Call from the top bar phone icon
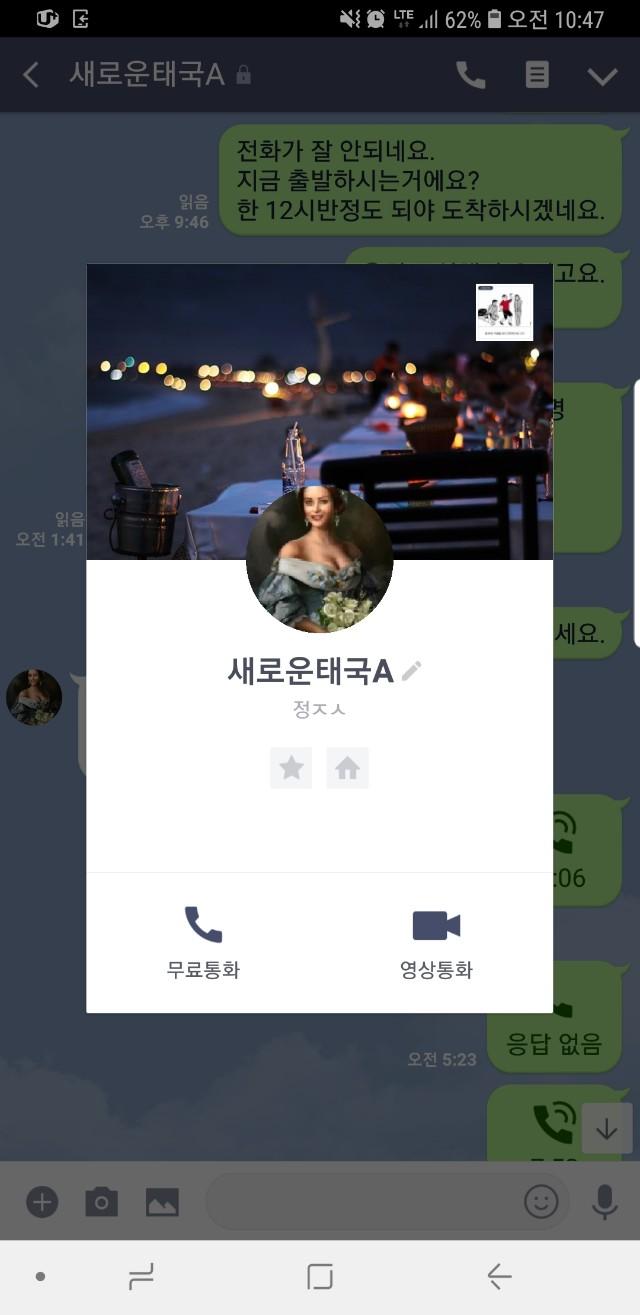The width and height of the screenshot is (640, 1315). (x=471, y=75)
